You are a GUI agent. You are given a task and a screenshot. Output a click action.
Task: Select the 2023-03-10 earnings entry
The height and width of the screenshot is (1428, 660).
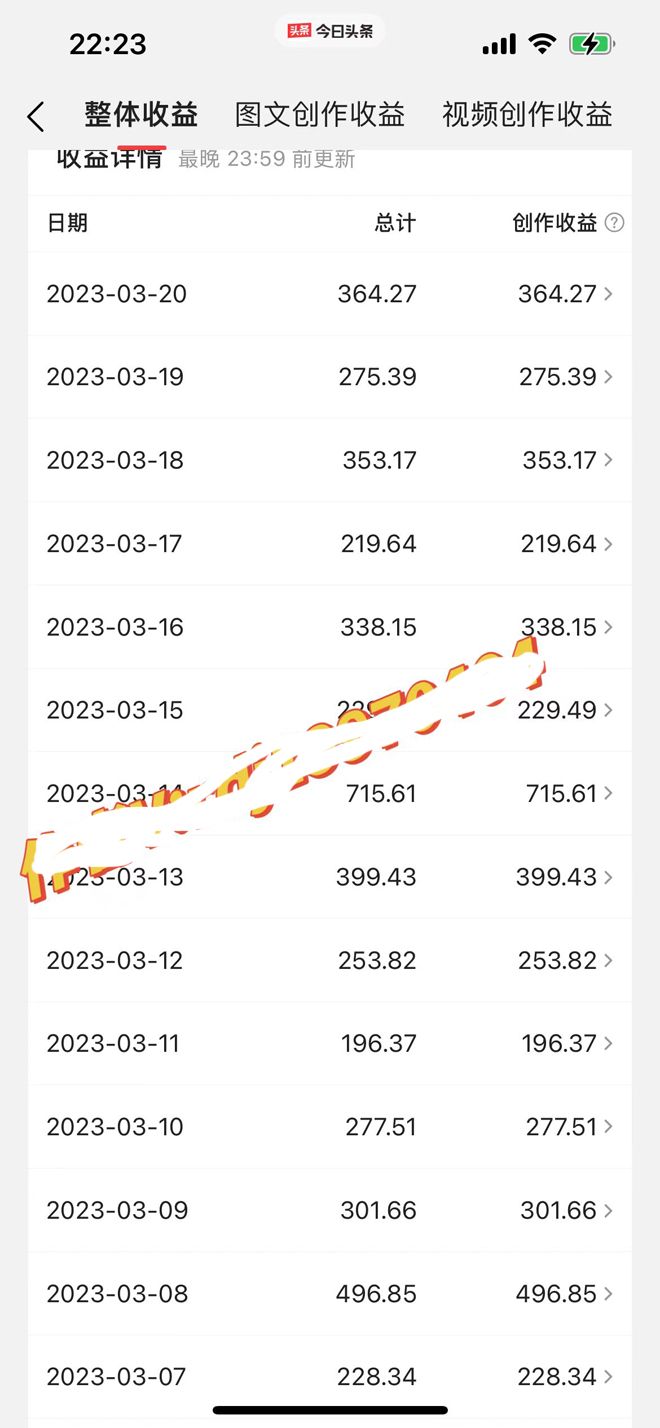330,1127
